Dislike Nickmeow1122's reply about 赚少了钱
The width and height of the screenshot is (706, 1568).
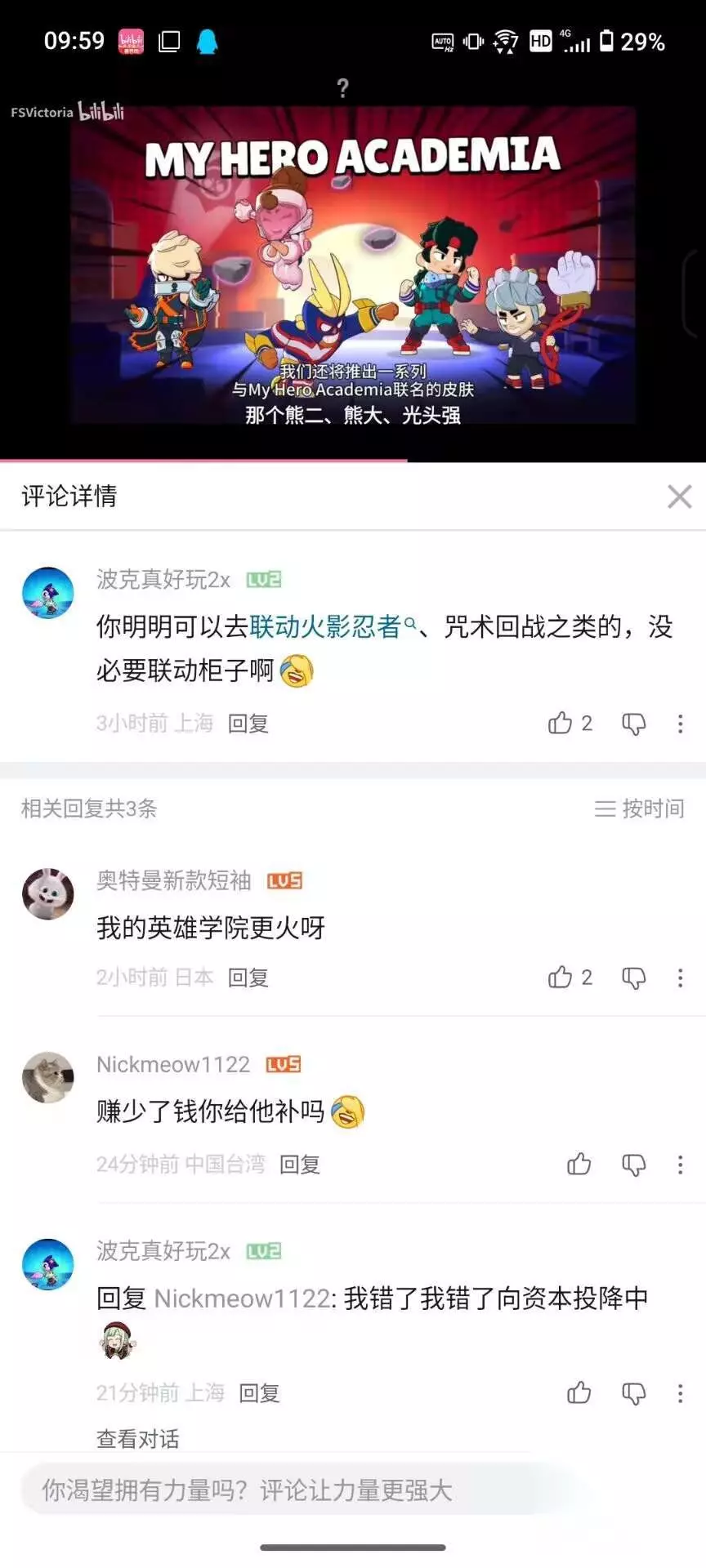[x=634, y=1165]
